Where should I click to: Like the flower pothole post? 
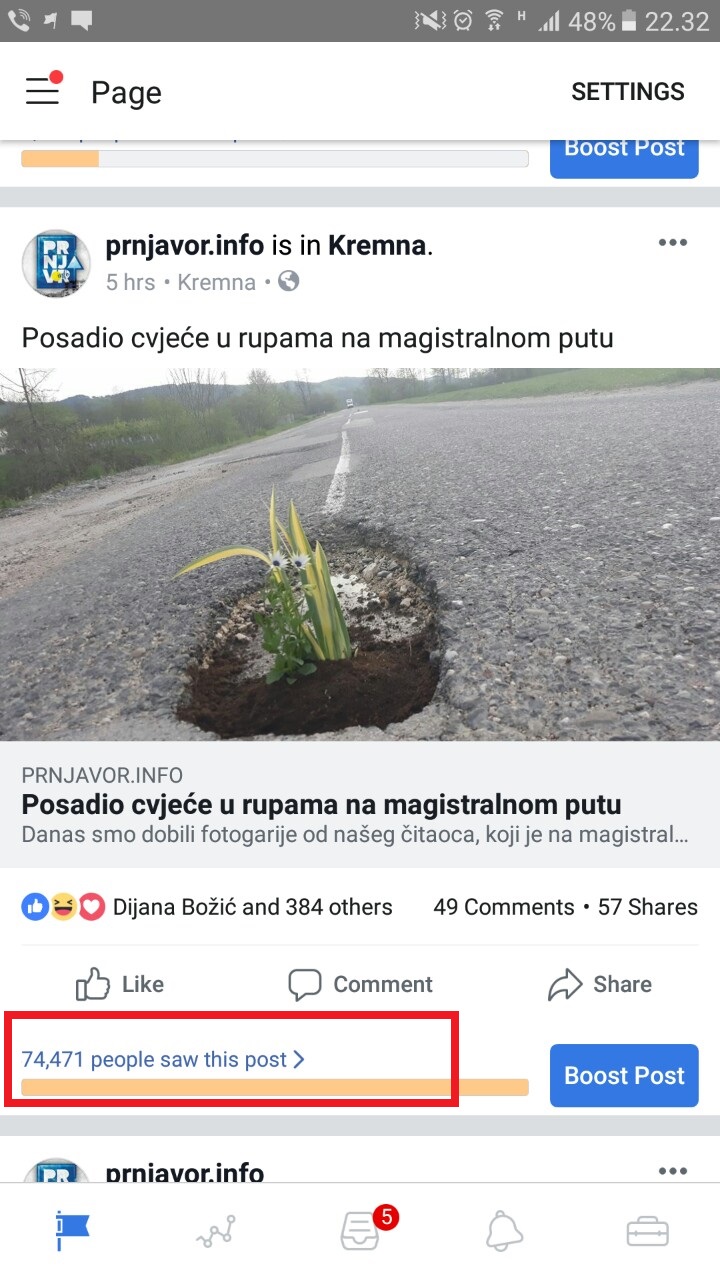click(x=120, y=984)
